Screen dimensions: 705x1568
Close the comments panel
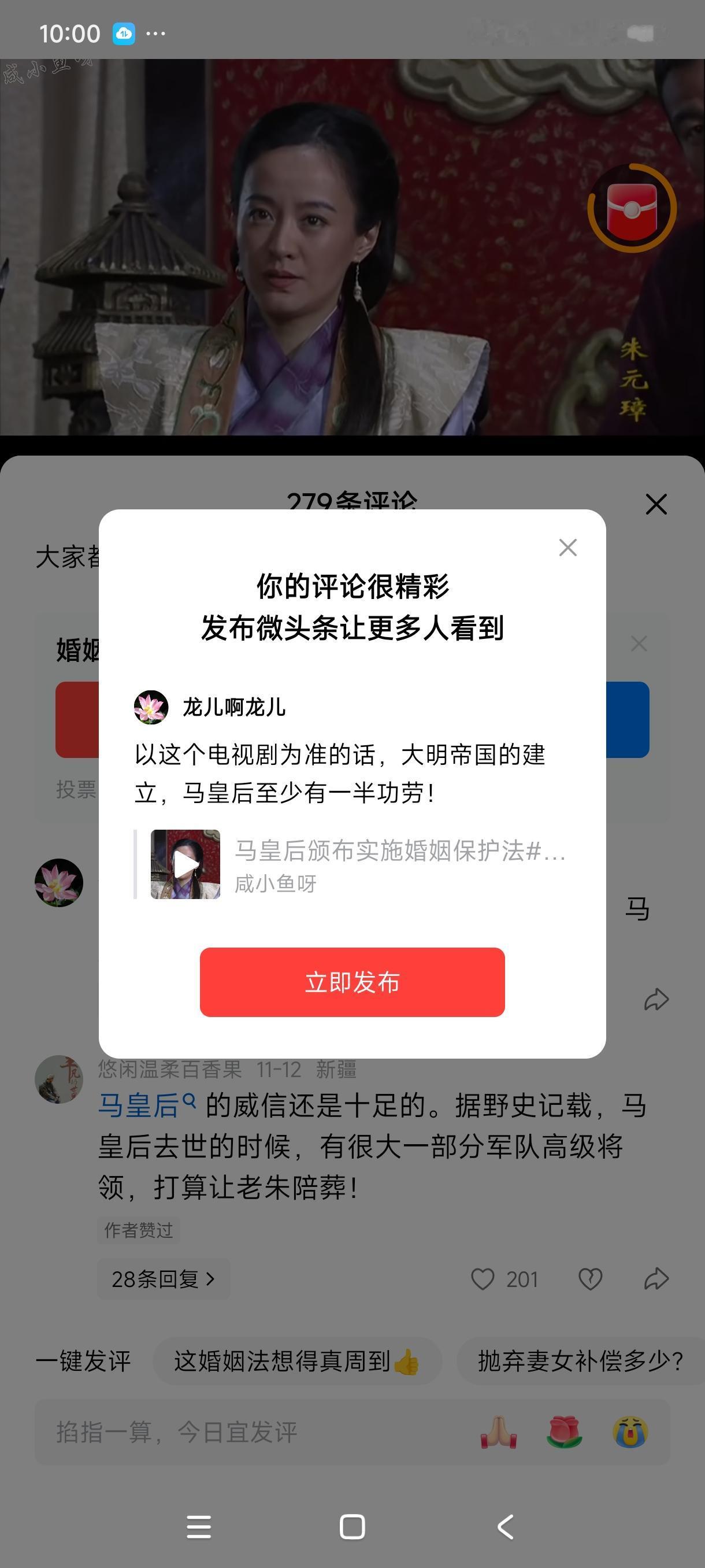point(656,505)
